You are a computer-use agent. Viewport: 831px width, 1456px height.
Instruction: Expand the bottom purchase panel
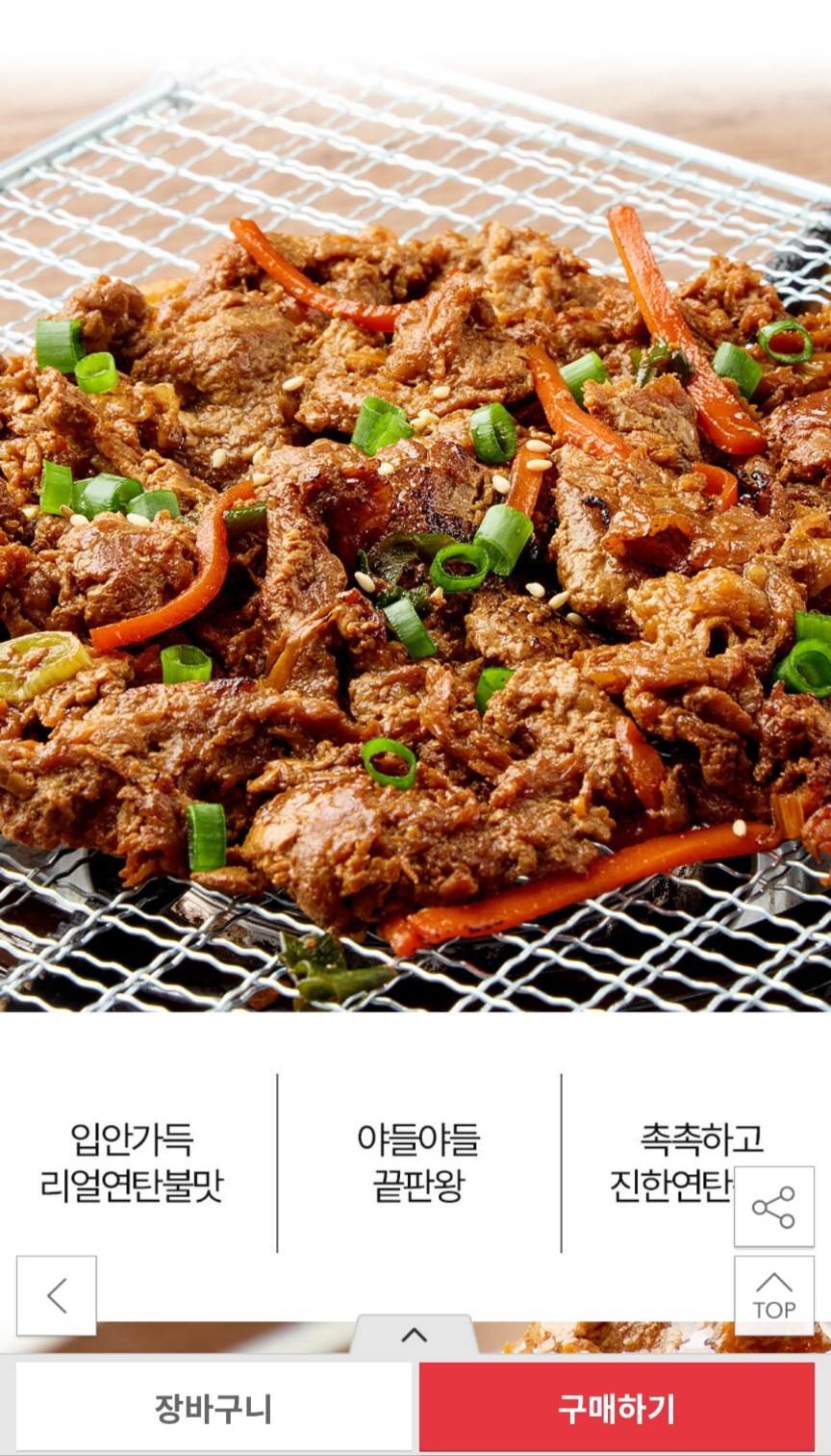(x=414, y=1335)
